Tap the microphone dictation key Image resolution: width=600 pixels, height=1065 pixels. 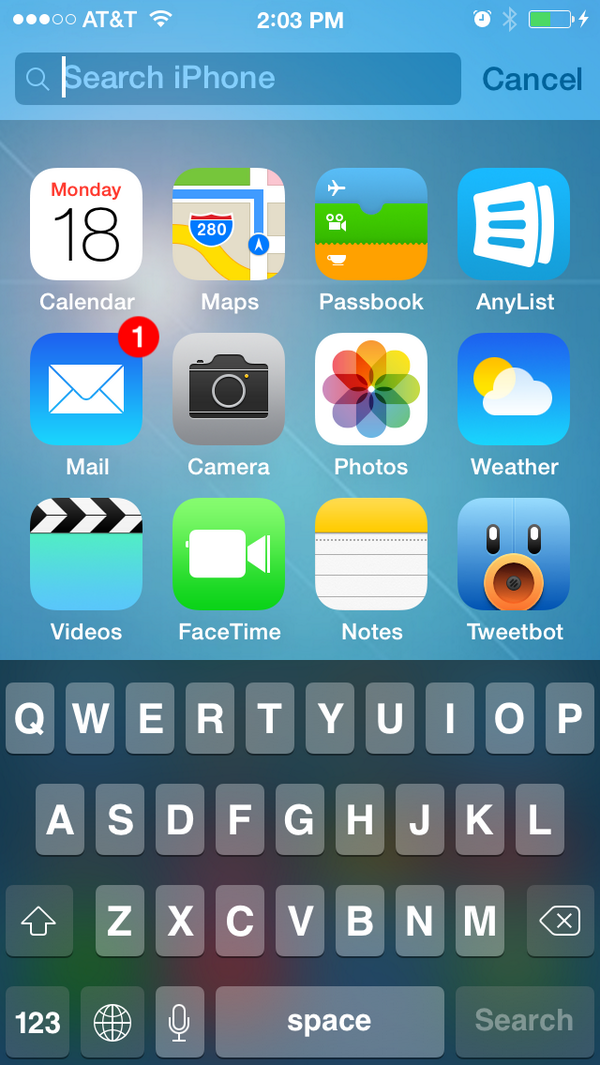pos(180,1022)
